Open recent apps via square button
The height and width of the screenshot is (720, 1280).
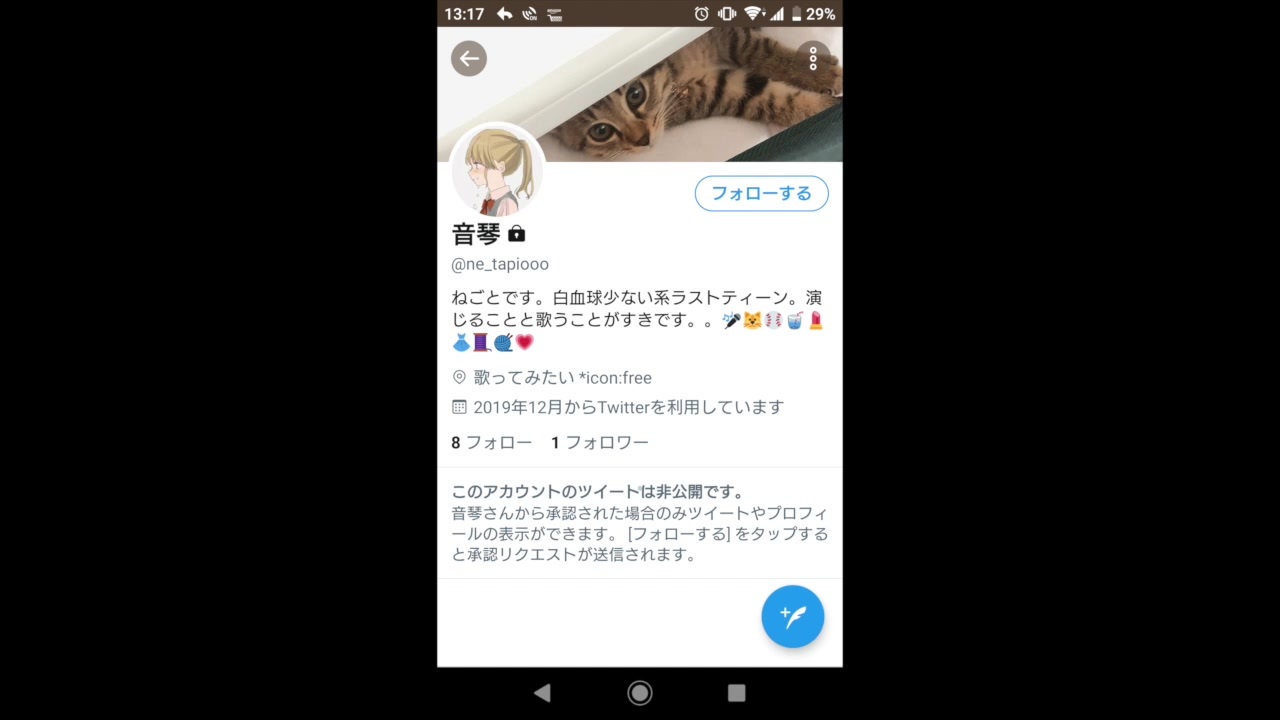[x=737, y=693]
